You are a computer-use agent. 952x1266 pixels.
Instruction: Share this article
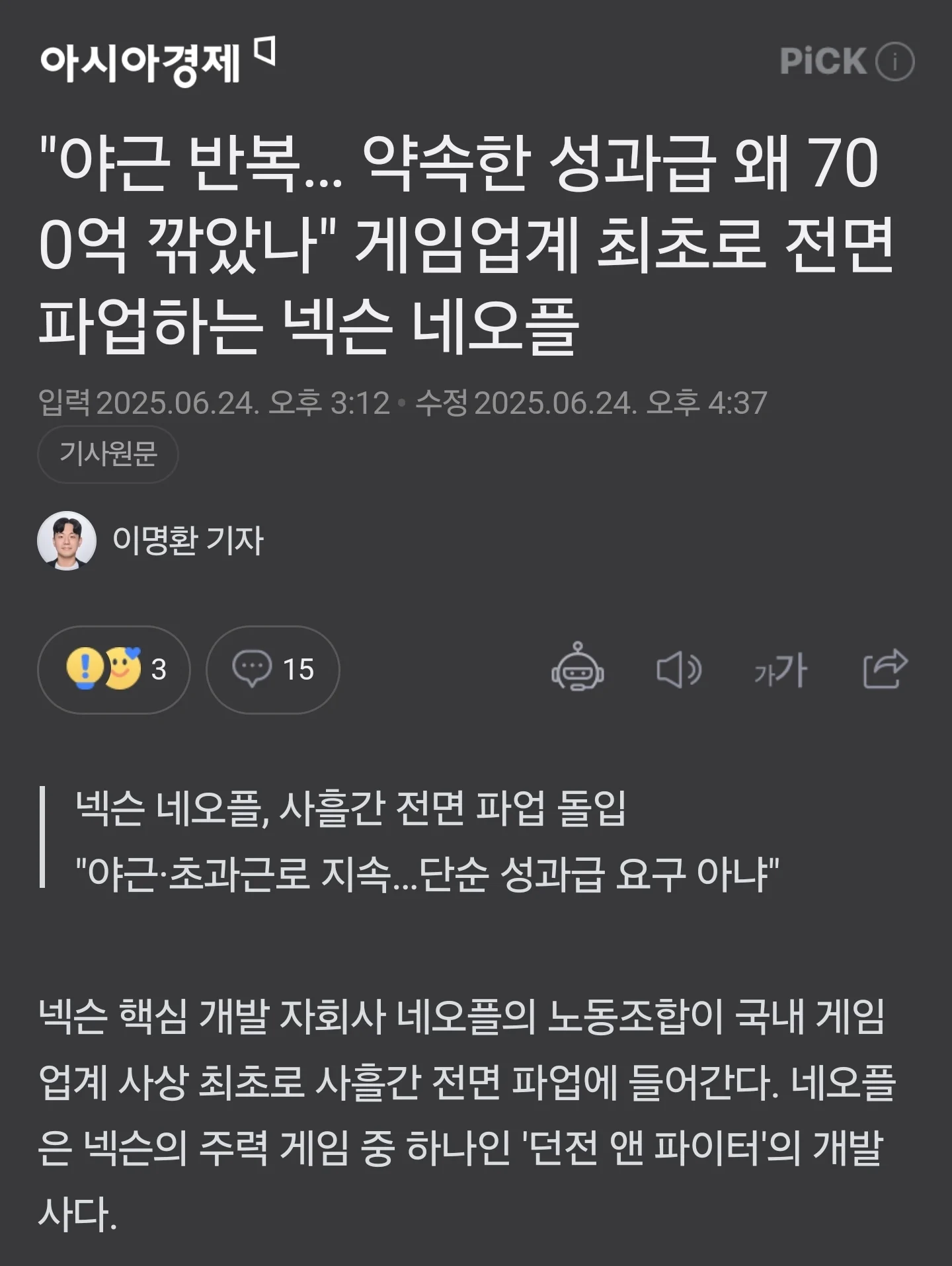[x=885, y=669]
